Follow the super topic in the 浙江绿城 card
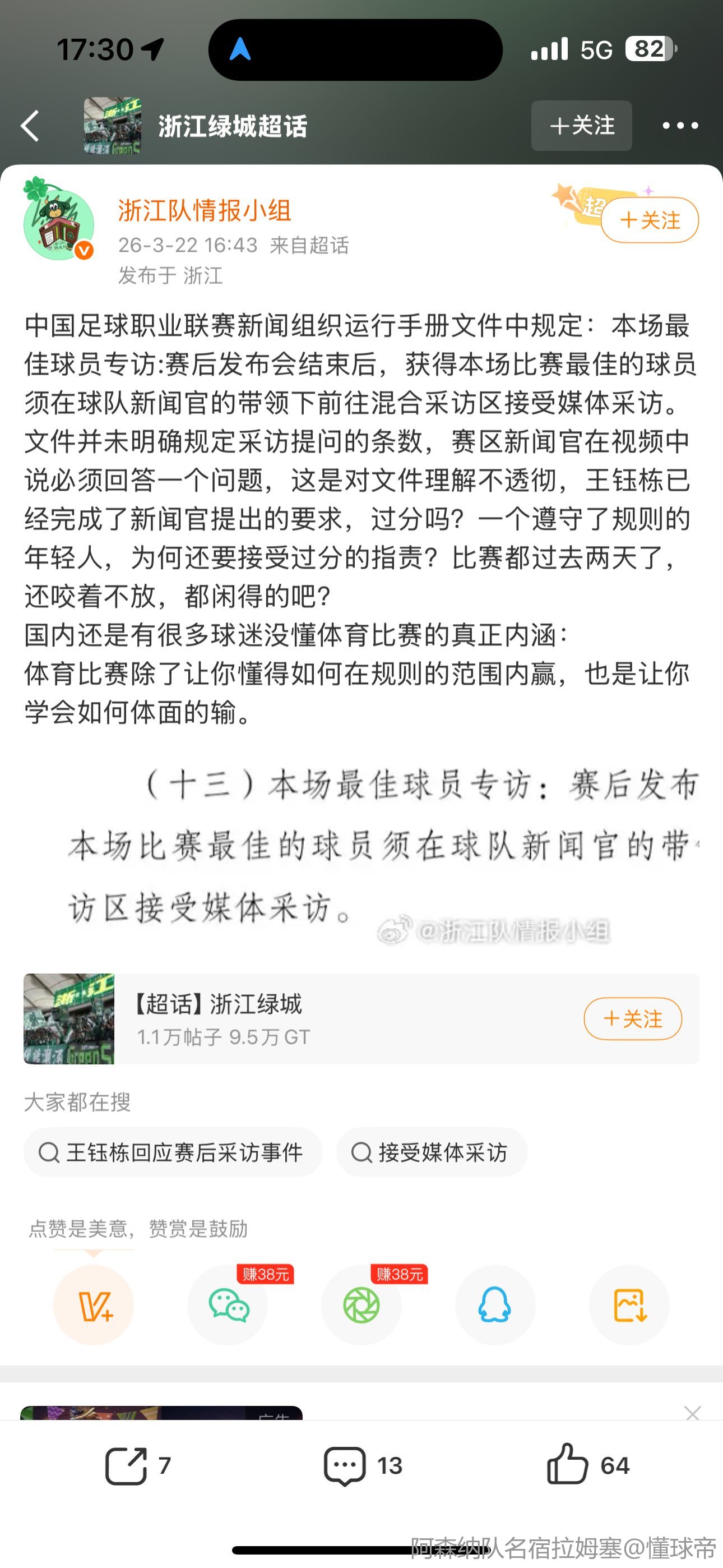 [x=632, y=1018]
